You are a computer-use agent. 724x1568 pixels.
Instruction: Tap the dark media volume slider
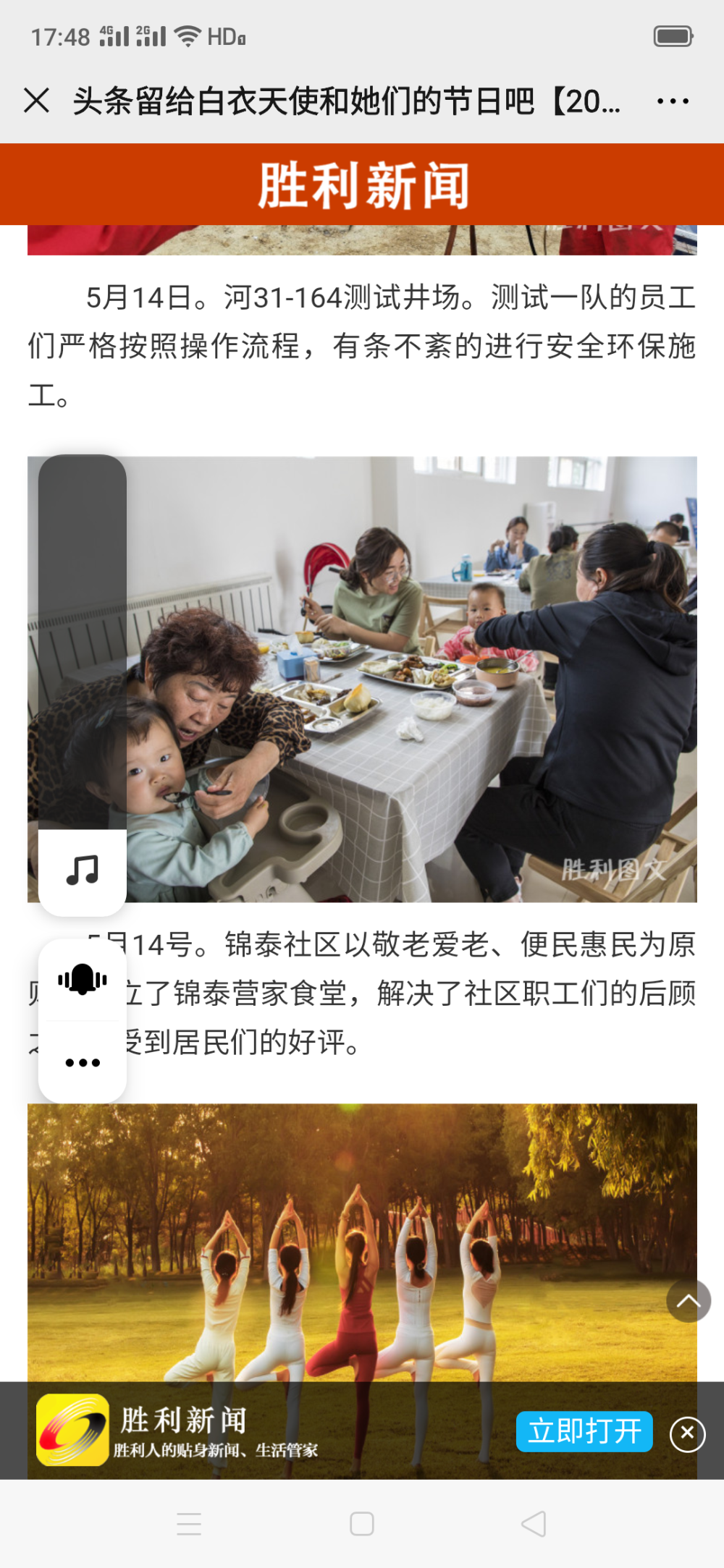[83, 642]
